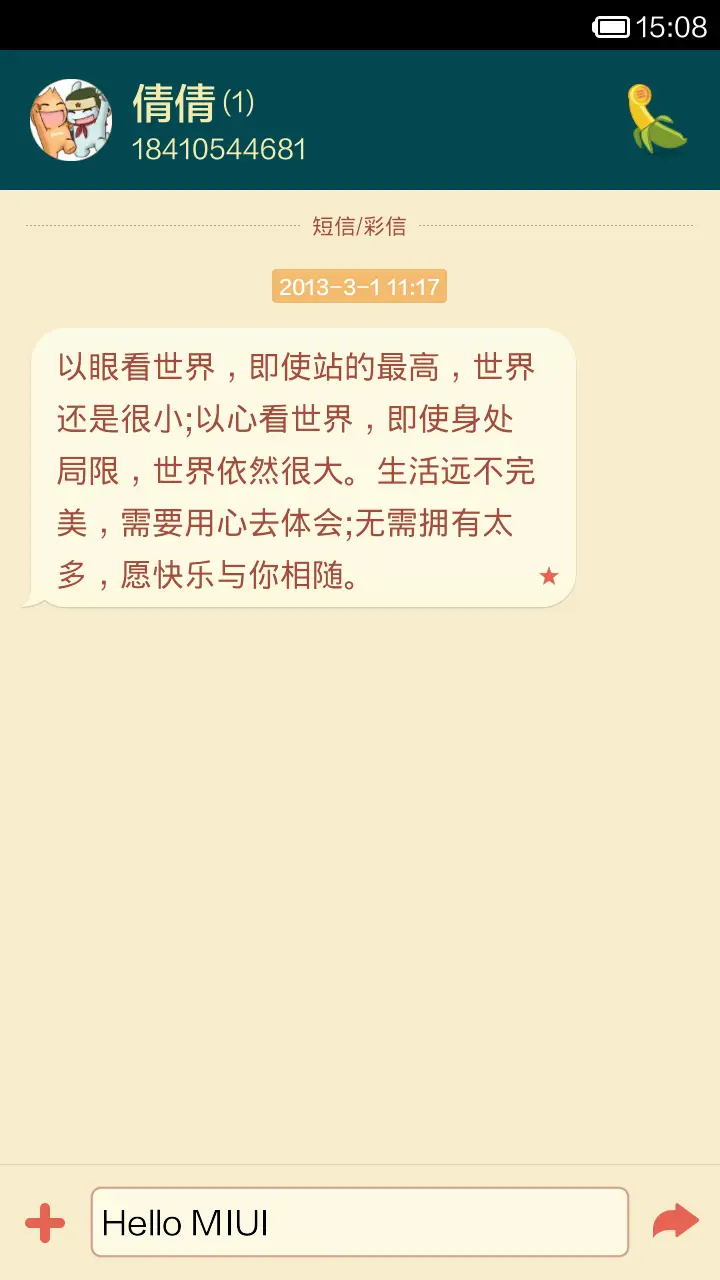Tap the timestamp badge 2013-3-1 11:17
The height and width of the screenshot is (1280, 720).
[360, 287]
